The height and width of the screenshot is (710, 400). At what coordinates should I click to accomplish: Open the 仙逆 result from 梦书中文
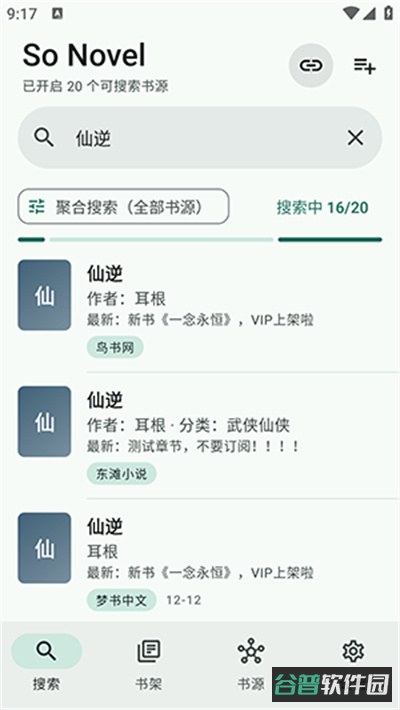(x=200, y=561)
